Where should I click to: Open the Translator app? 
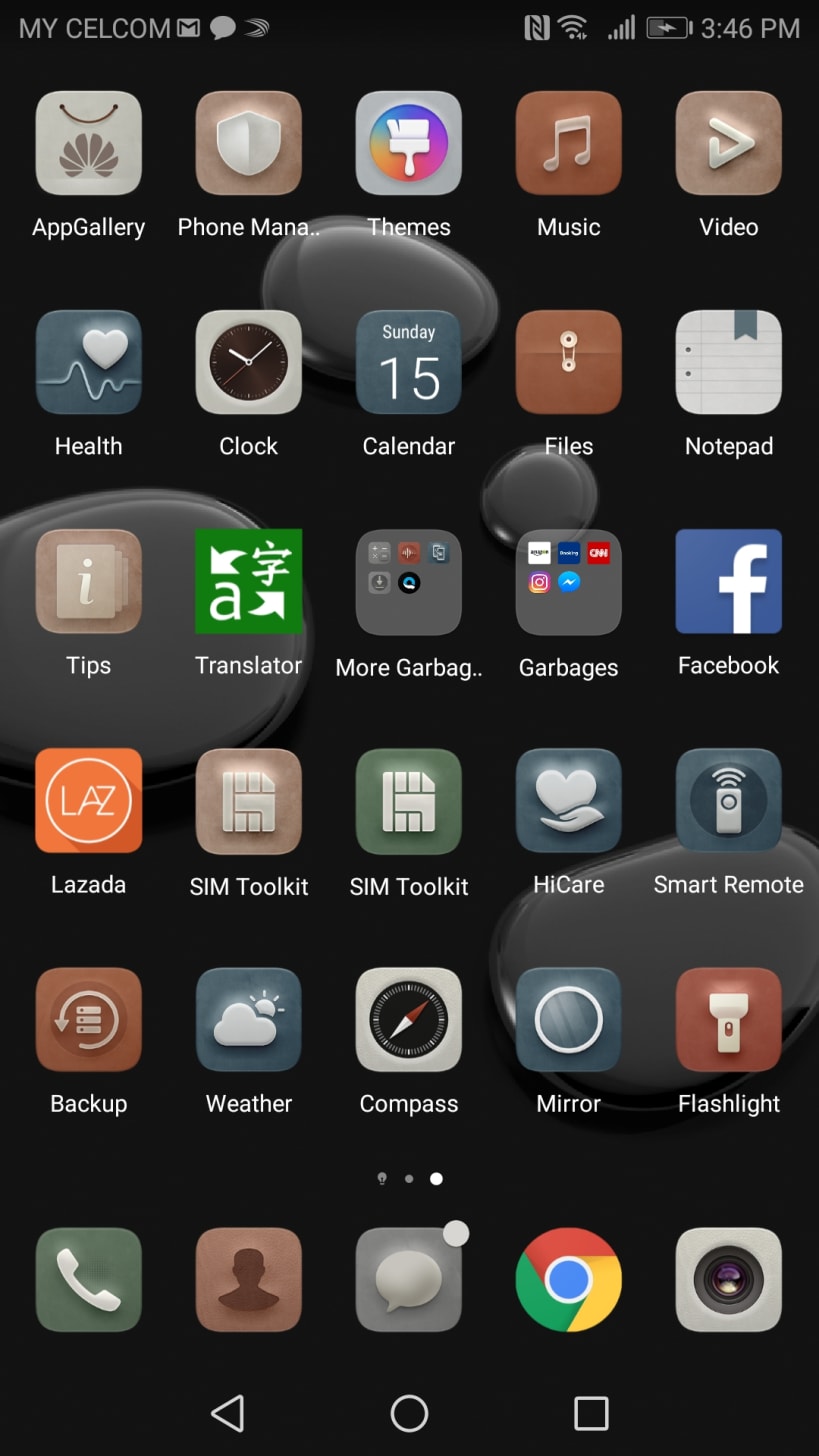[248, 581]
